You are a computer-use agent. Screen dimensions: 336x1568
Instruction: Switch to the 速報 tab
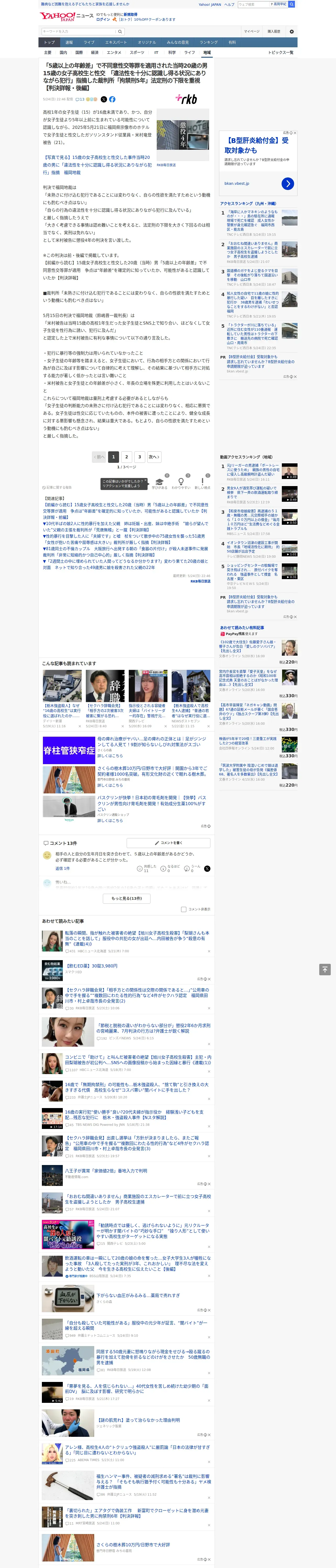(69, 43)
